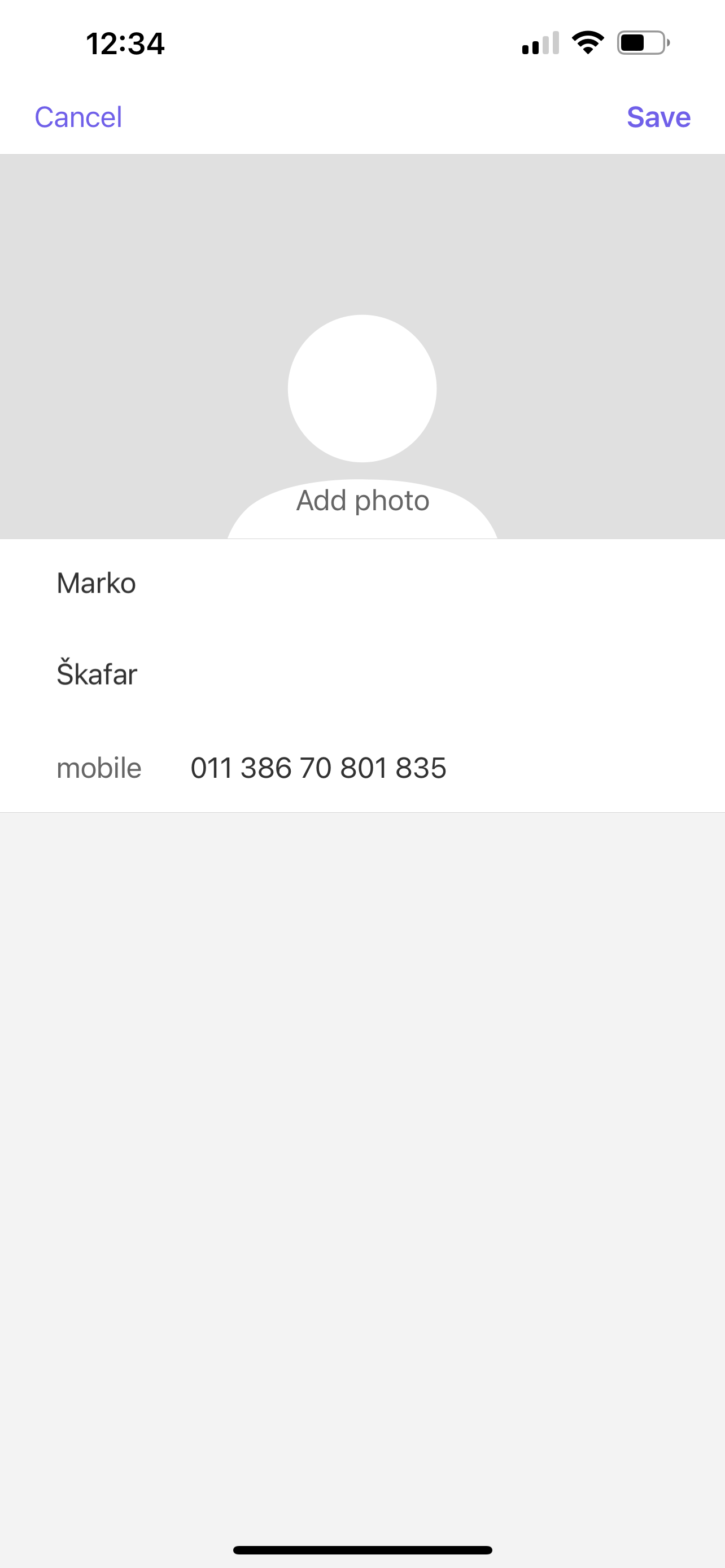Add a photo for the contact
The height and width of the screenshot is (1568, 725).
tap(363, 500)
